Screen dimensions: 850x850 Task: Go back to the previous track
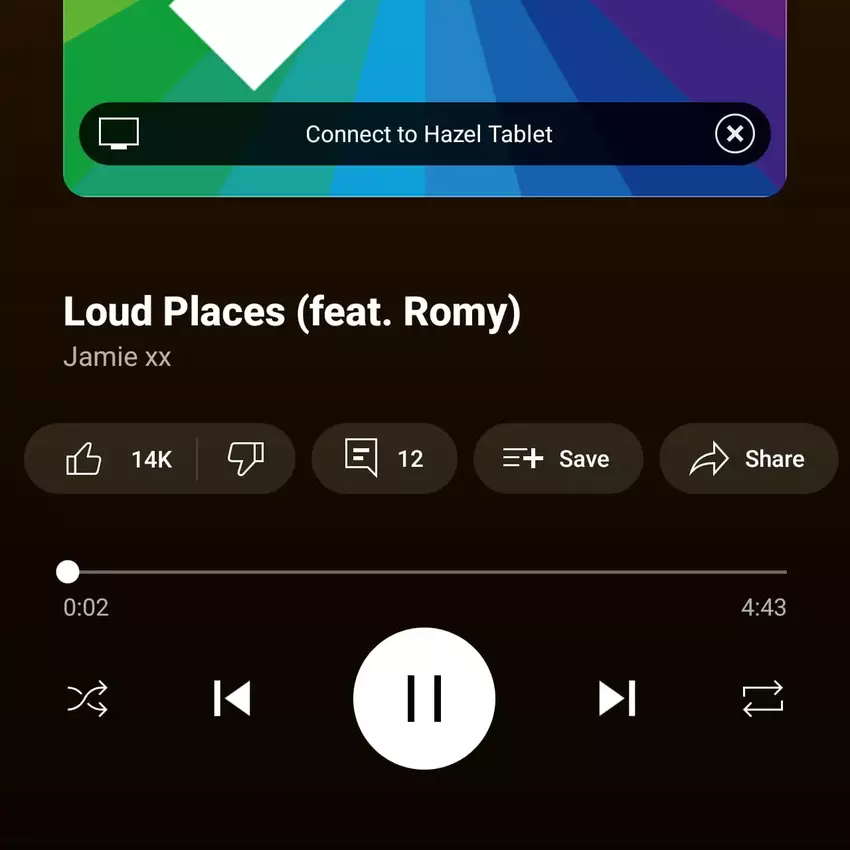click(232, 698)
